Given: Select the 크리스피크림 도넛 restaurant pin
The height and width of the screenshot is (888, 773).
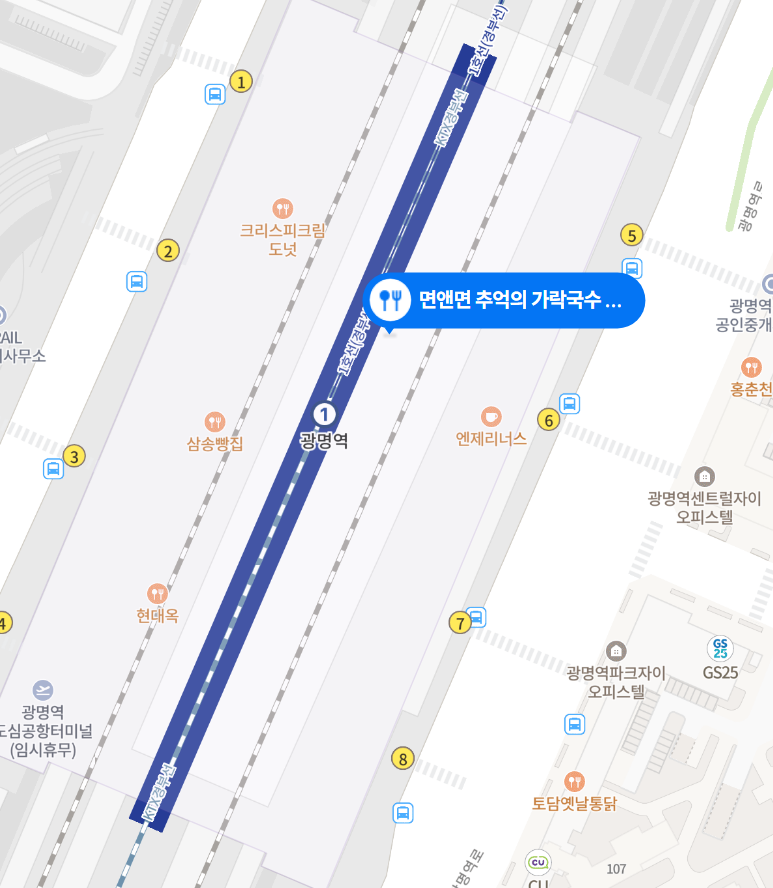Looking at the screenshot, I should click(x=283, y=208).
